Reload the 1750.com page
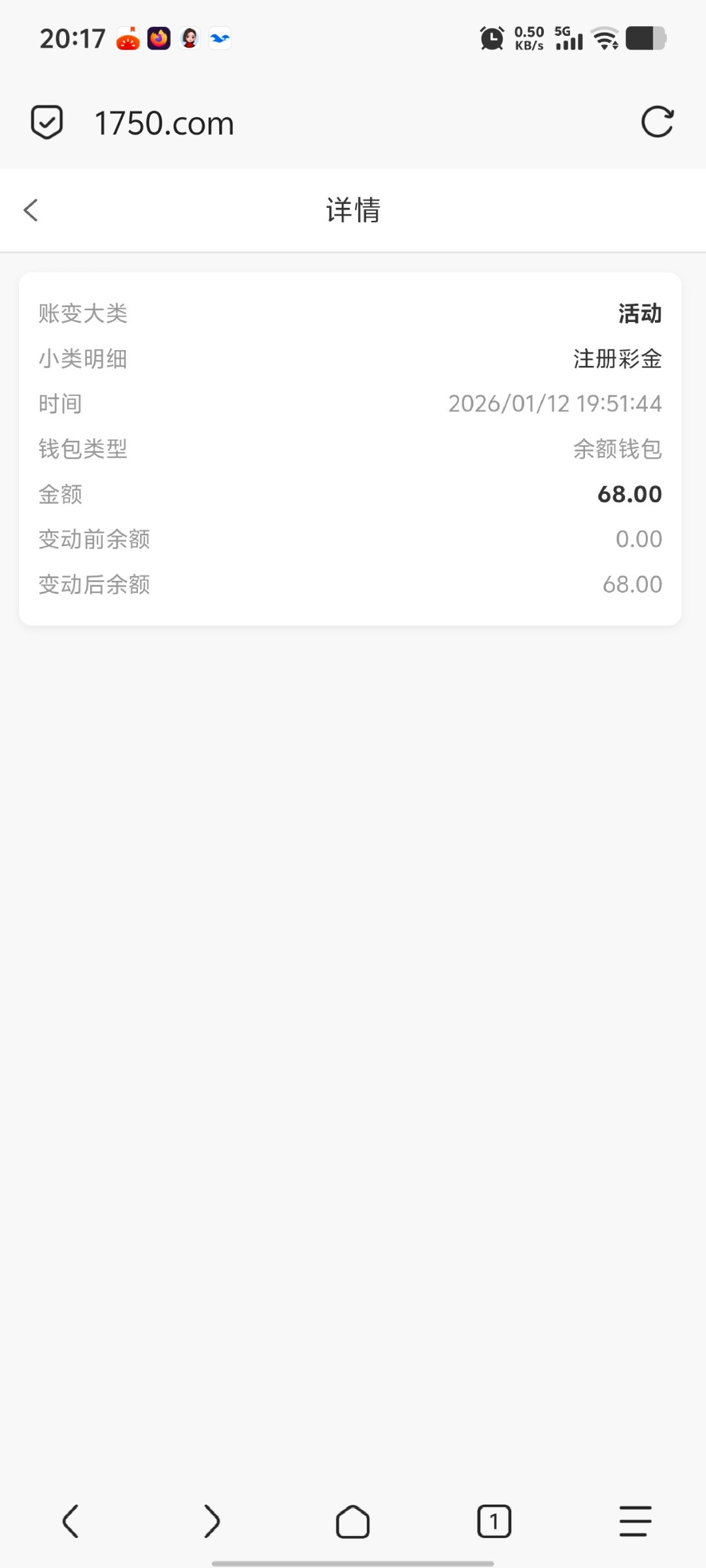 point(657,122)
